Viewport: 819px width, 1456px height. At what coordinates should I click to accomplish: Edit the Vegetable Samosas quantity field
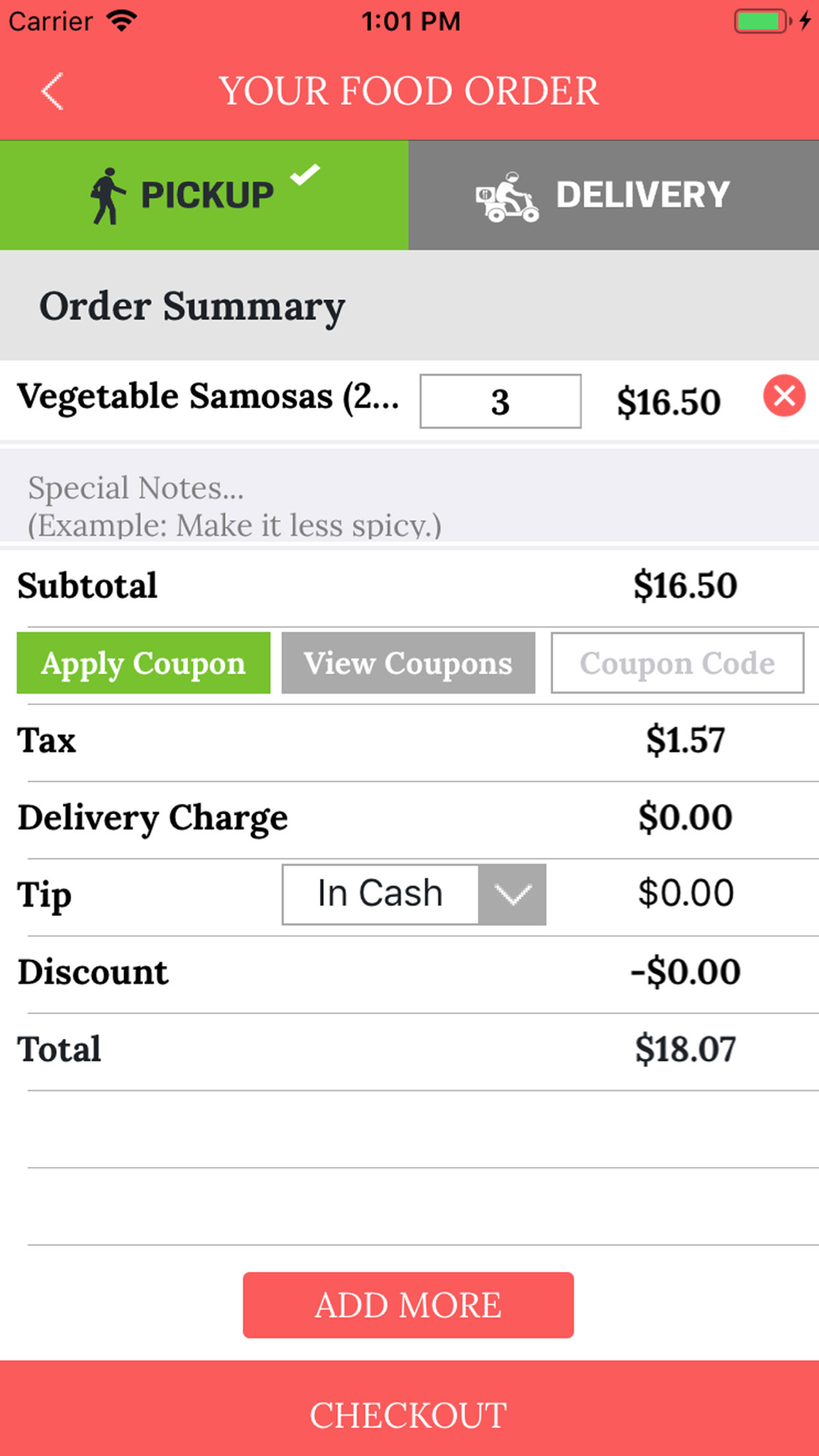(x=500, y=401)
